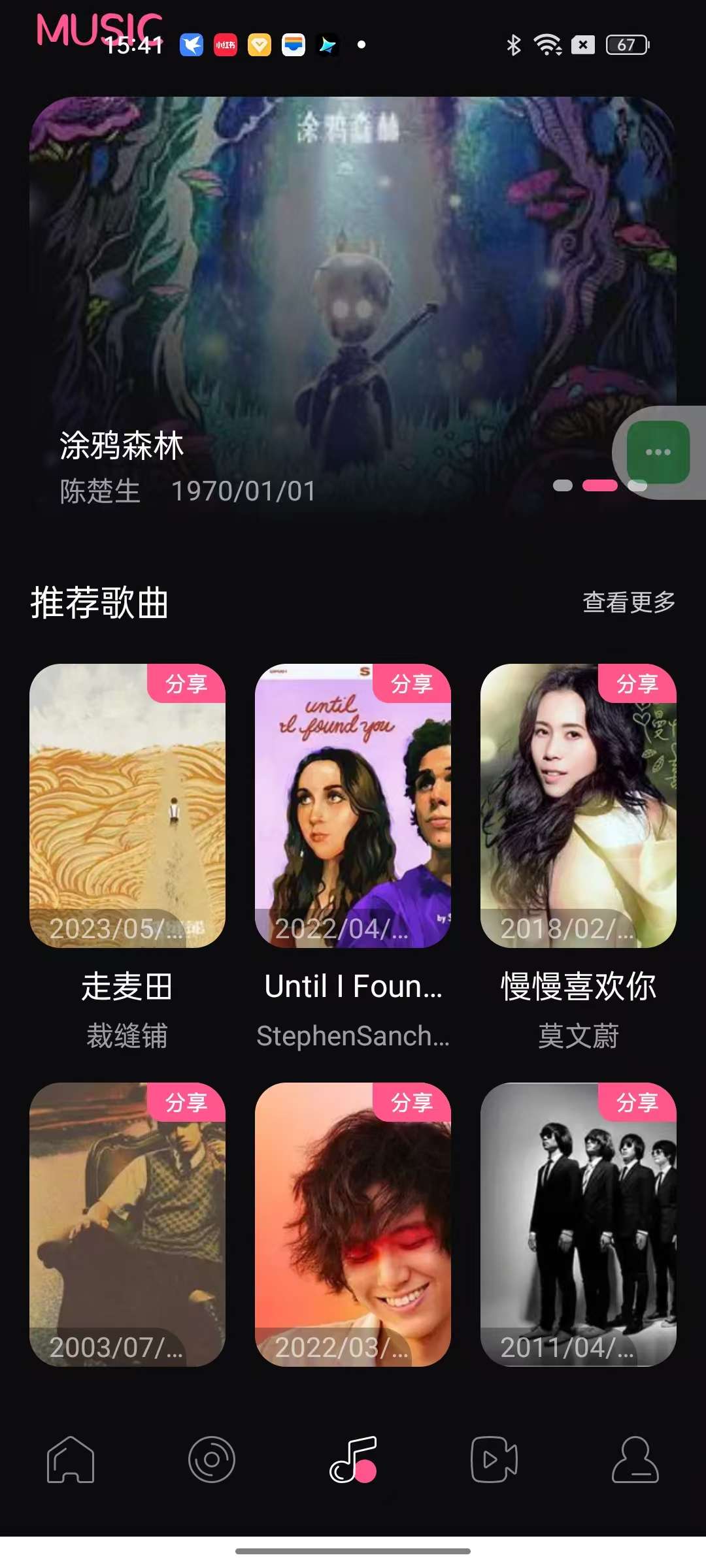Select the music note tab

point(353,1459)
